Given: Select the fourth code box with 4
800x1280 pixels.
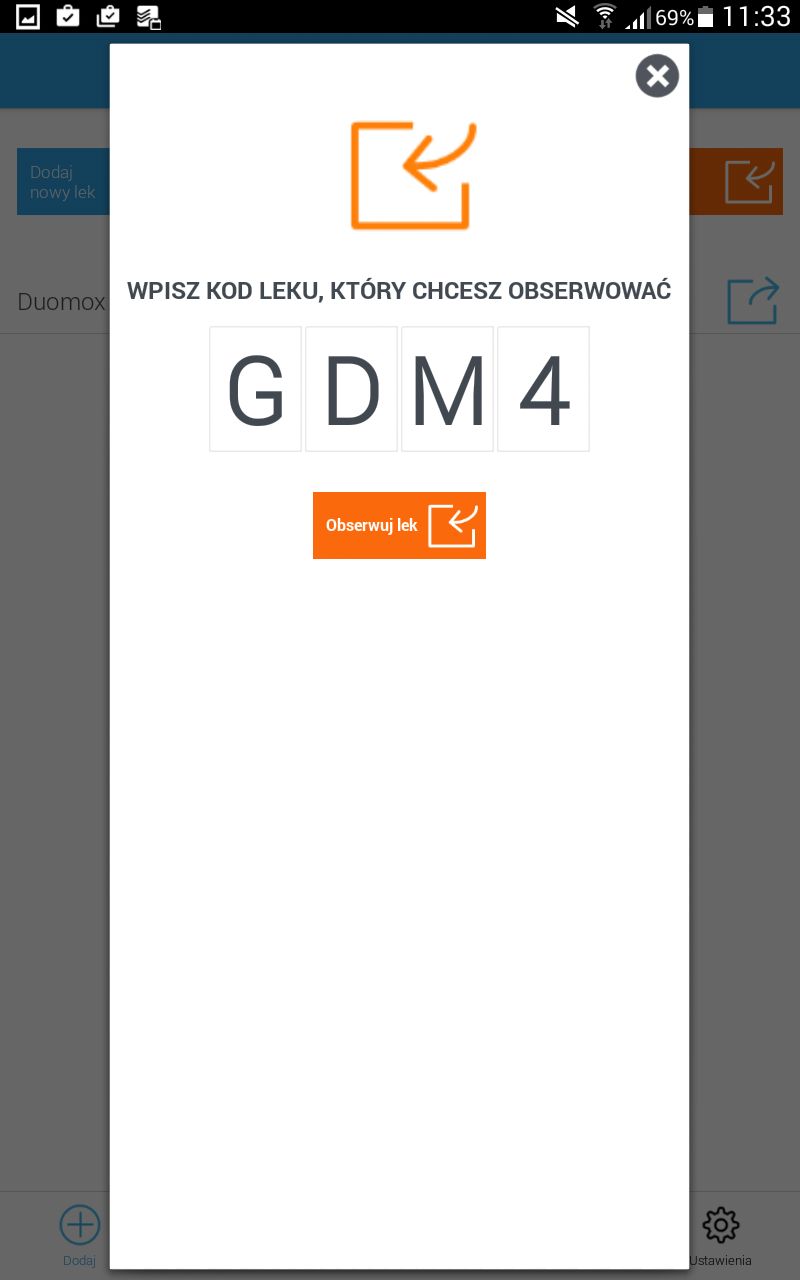Looking at the screenshot, I should click(543, 389).
